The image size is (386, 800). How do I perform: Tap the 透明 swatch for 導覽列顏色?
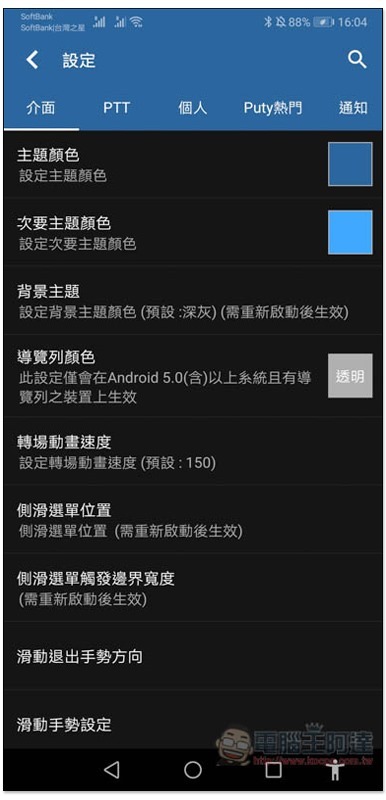click(350, 376)
